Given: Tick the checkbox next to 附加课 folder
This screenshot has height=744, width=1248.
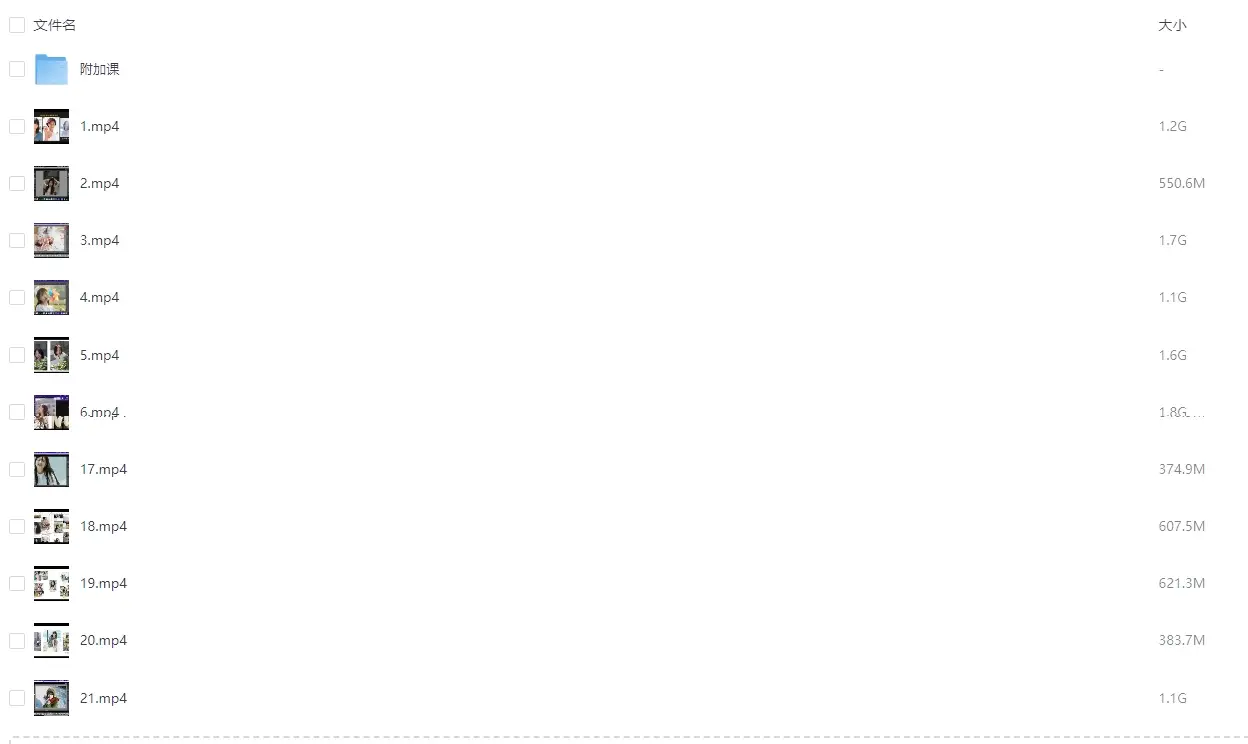Looking at the screenshot, I should (x=17, y=69).
